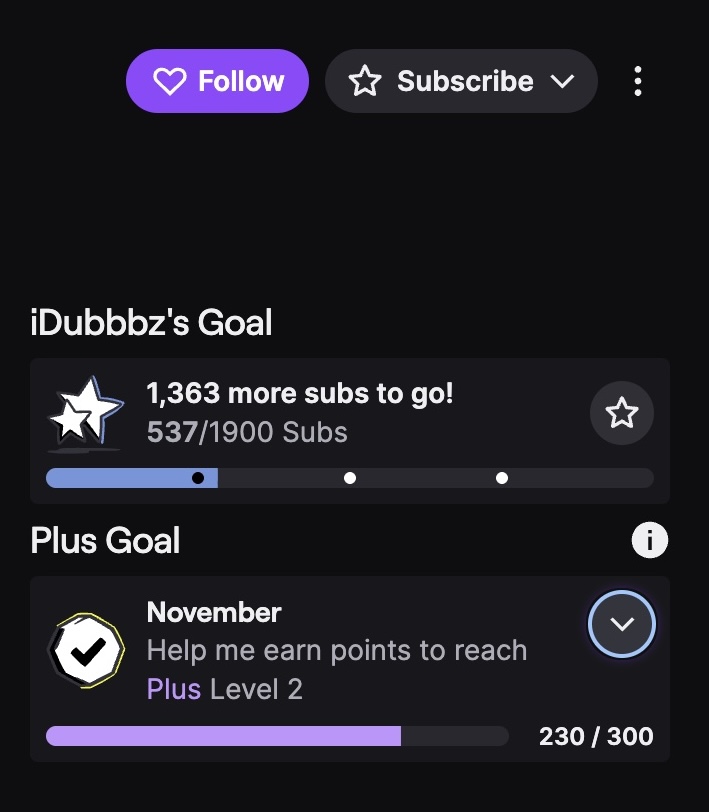Image resolution: width=709 pixels, height=812 pixels.
Task: Tap the star button in iDubbbz's Goal
Action: pyautogui.click(x=621, y=413)
